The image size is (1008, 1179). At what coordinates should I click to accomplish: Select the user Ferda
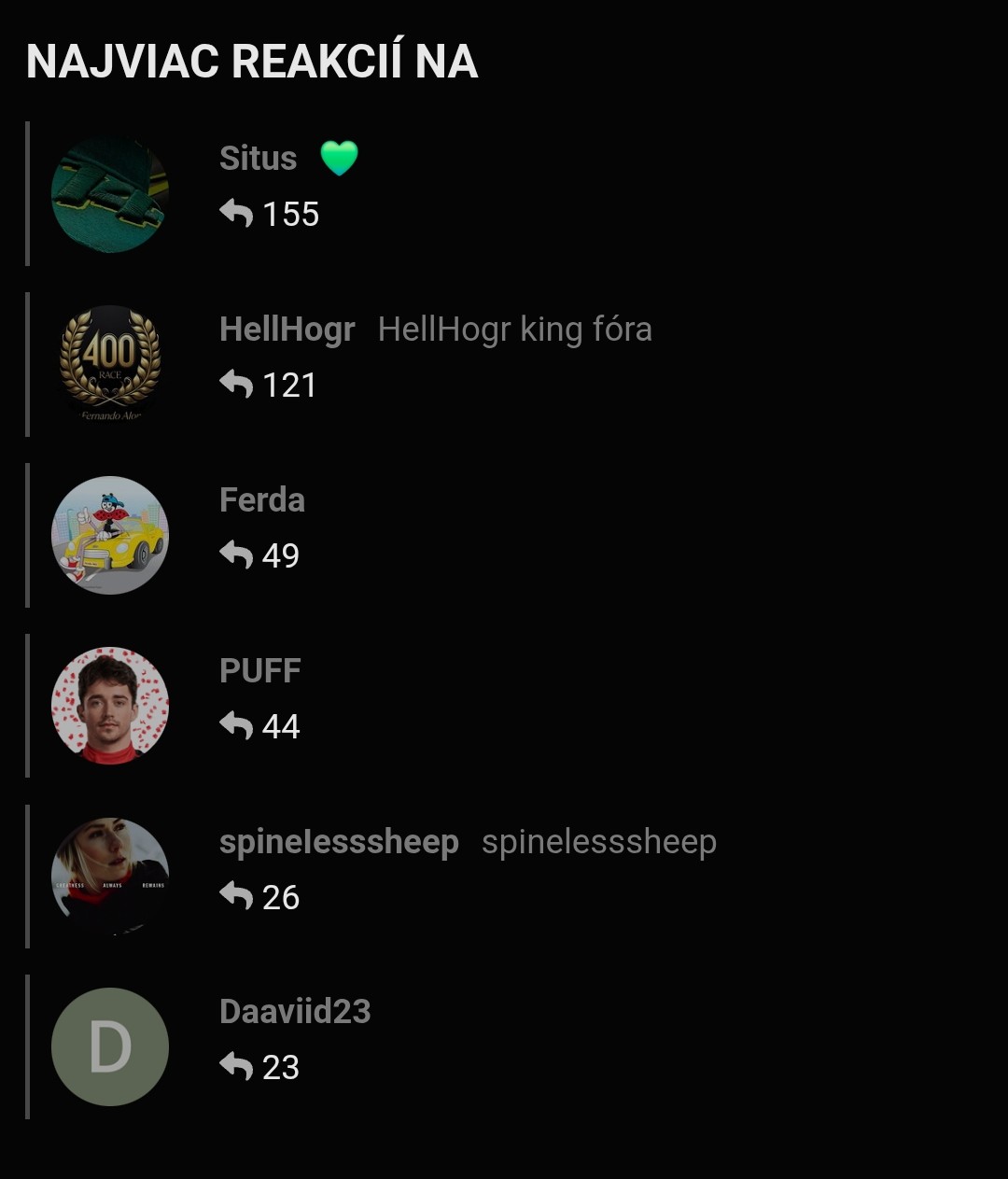[x=261, y=500]
